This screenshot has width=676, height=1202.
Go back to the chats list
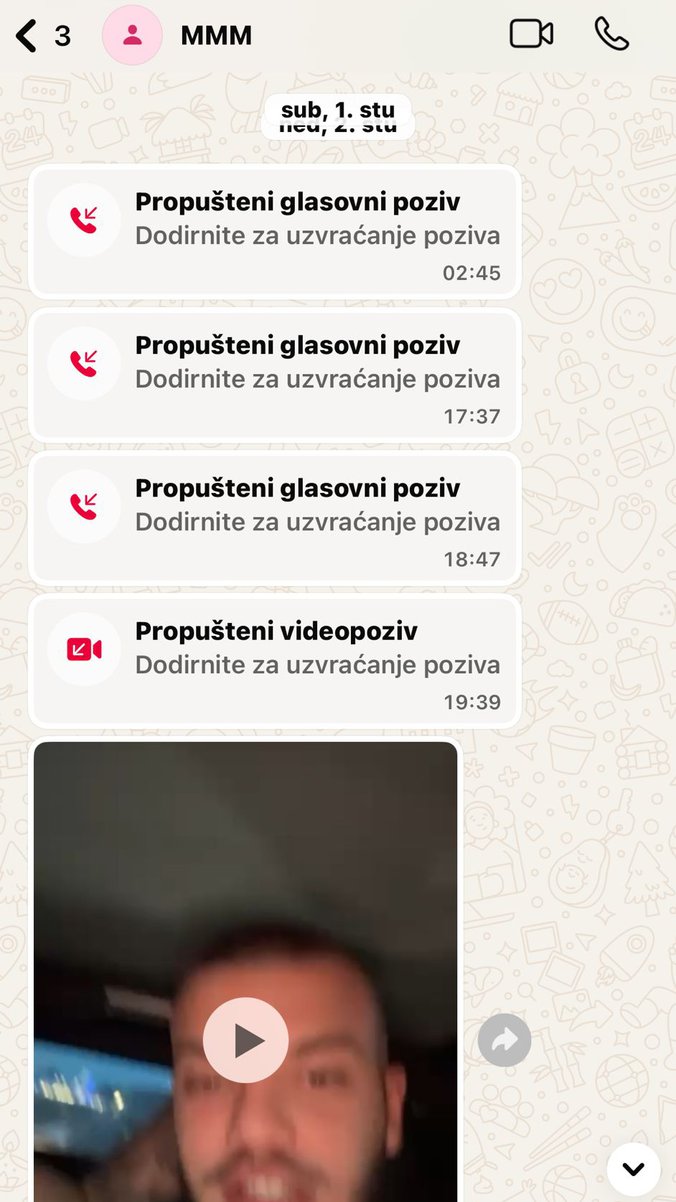click(x=28, y=36)
